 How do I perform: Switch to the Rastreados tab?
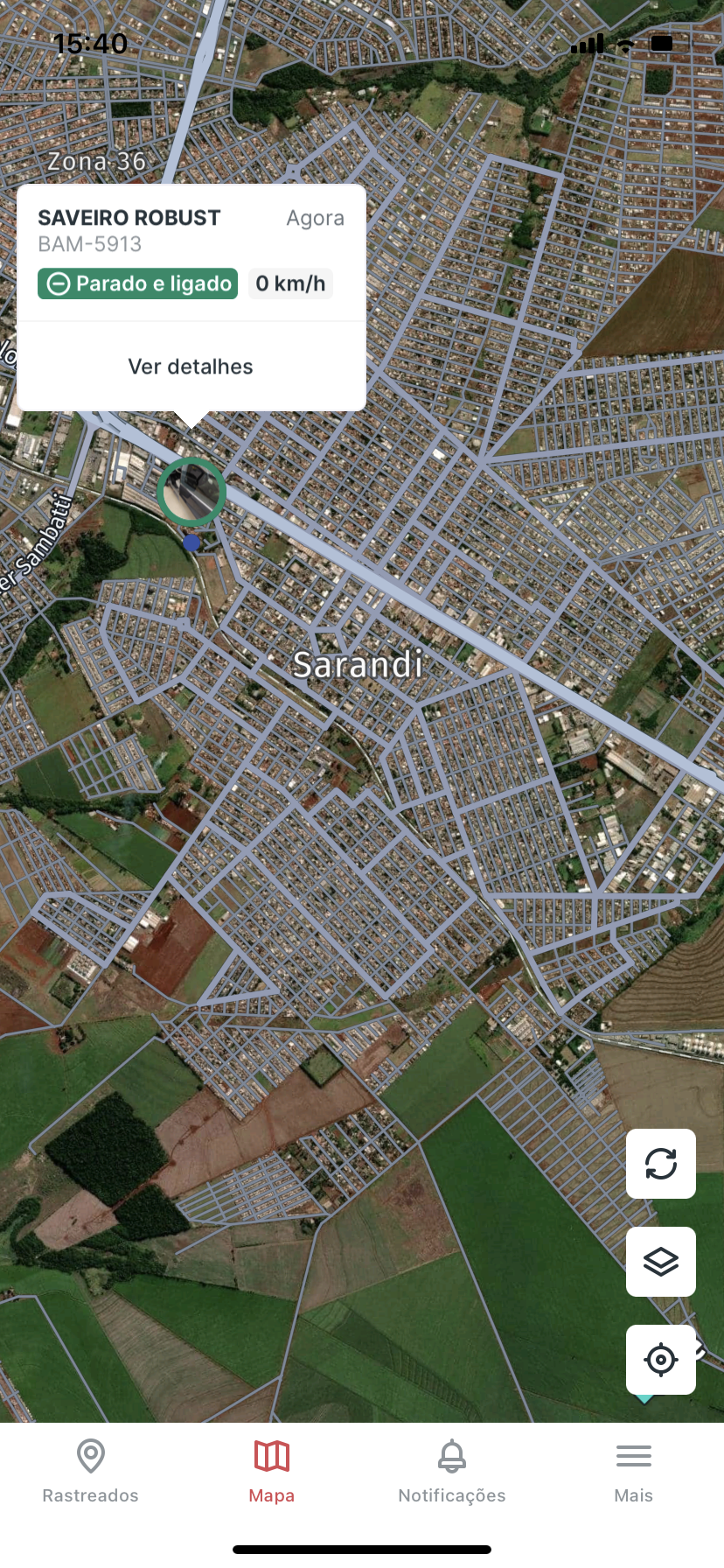[91, 1472]
